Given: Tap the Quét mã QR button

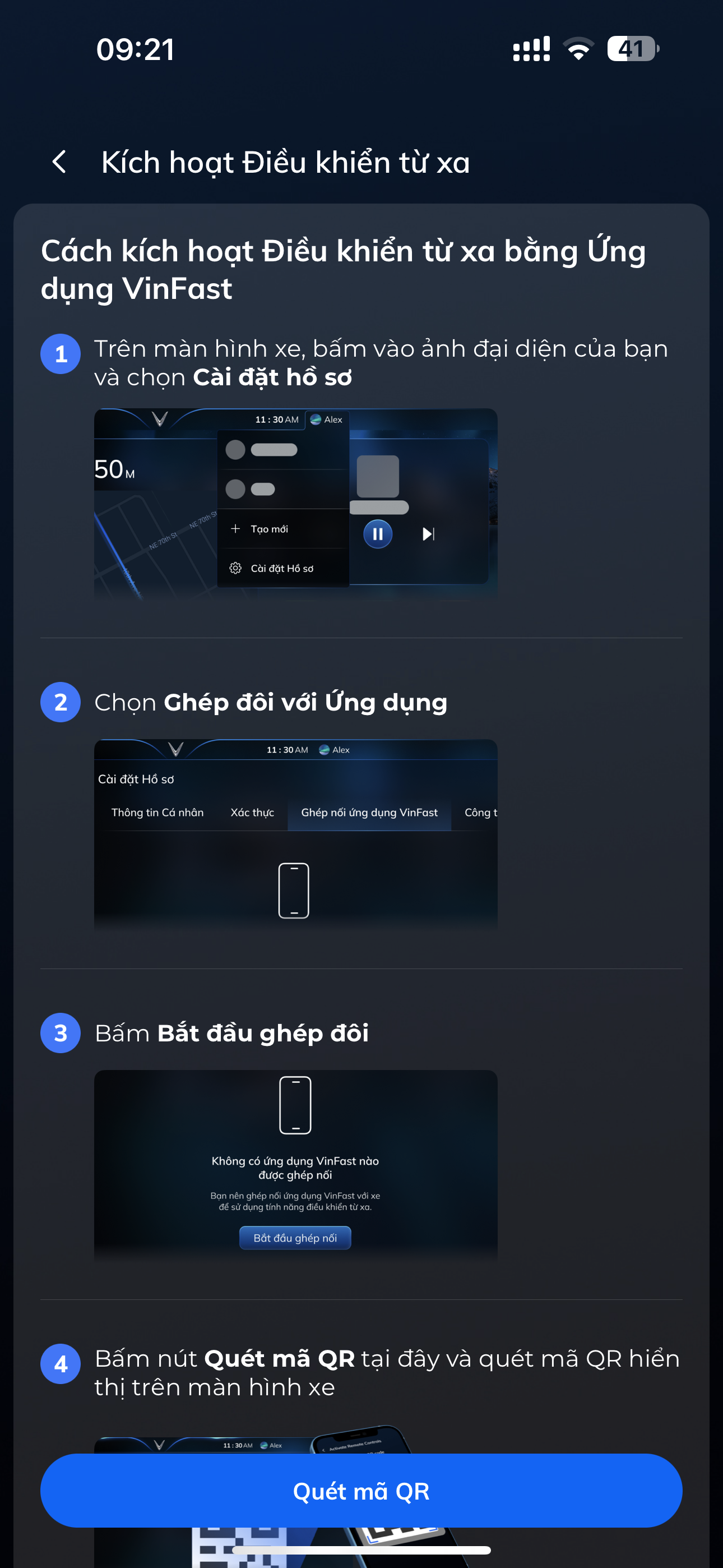Looking at the screenshot, I should [x=361, y=1491].
